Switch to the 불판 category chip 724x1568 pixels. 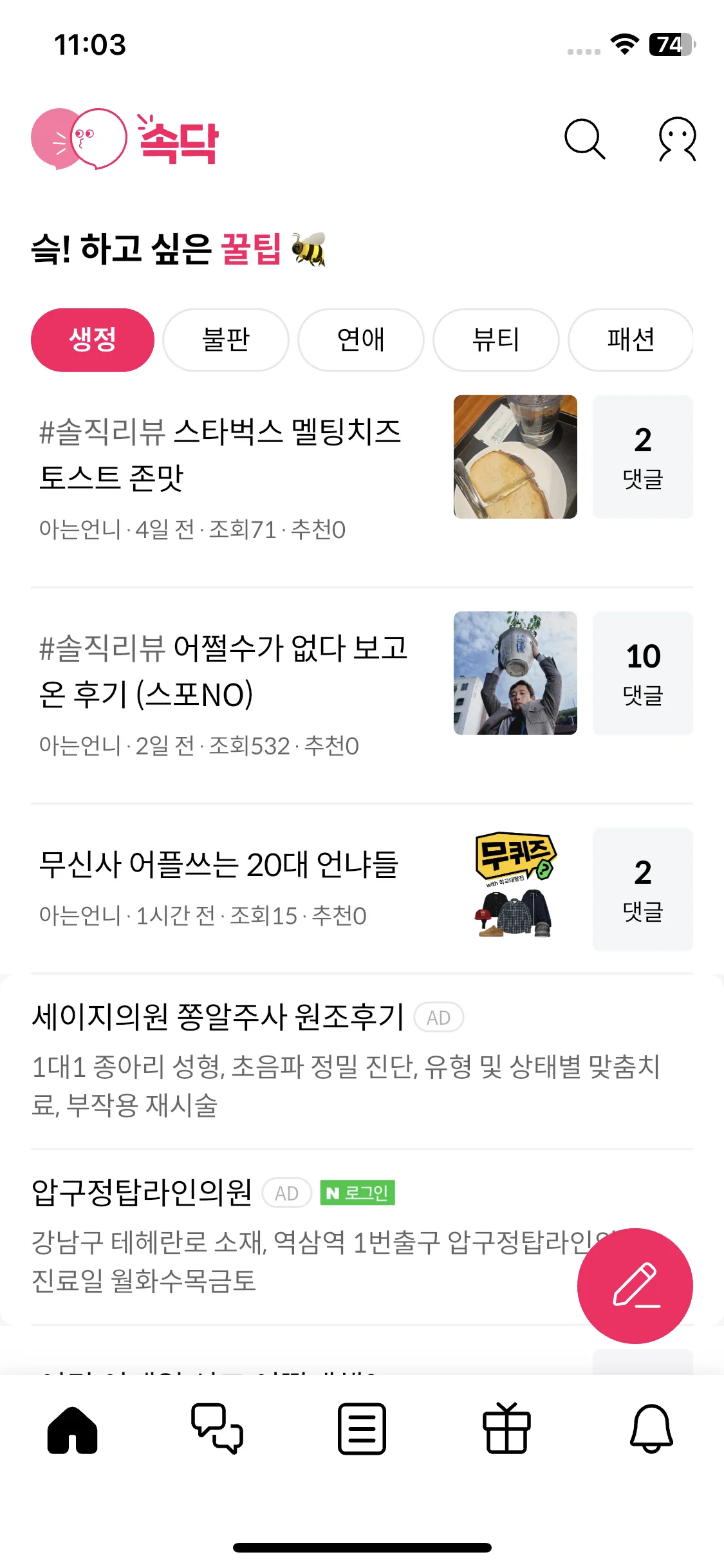226,340
